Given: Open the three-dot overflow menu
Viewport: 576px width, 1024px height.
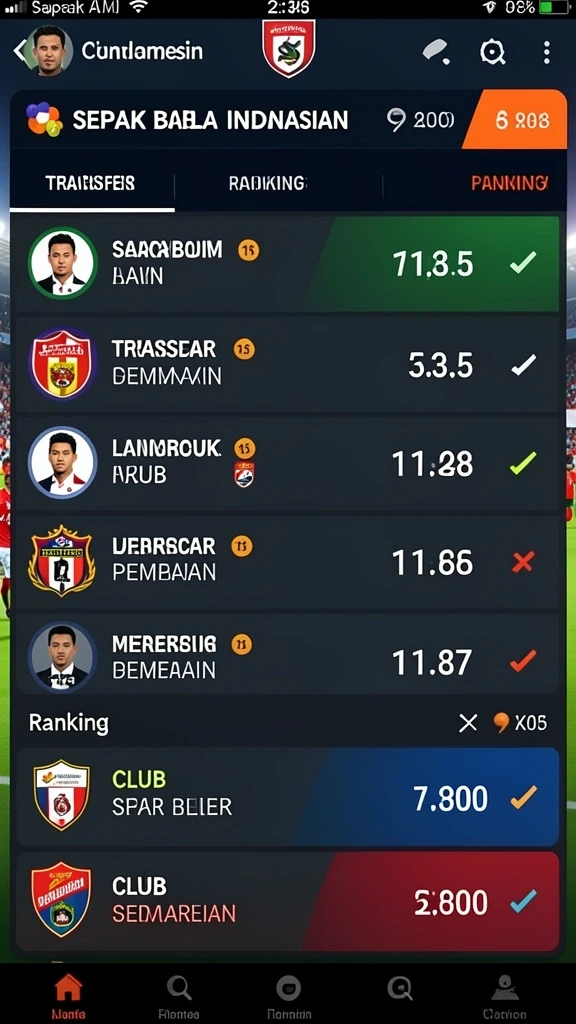Looking at the screenshot, I should [x=547, y=52].
